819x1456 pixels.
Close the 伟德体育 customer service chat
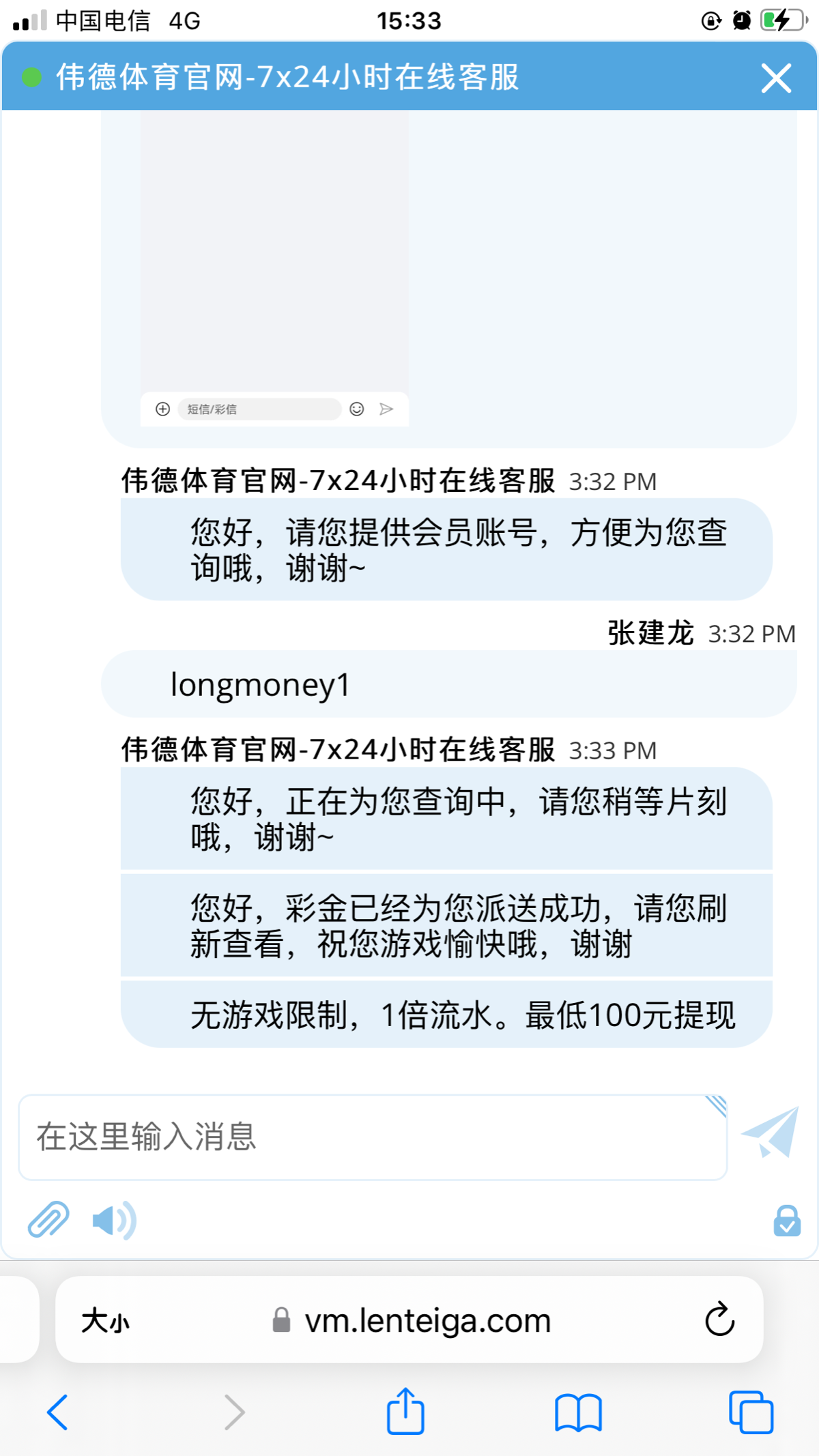[x=776, y=78]
